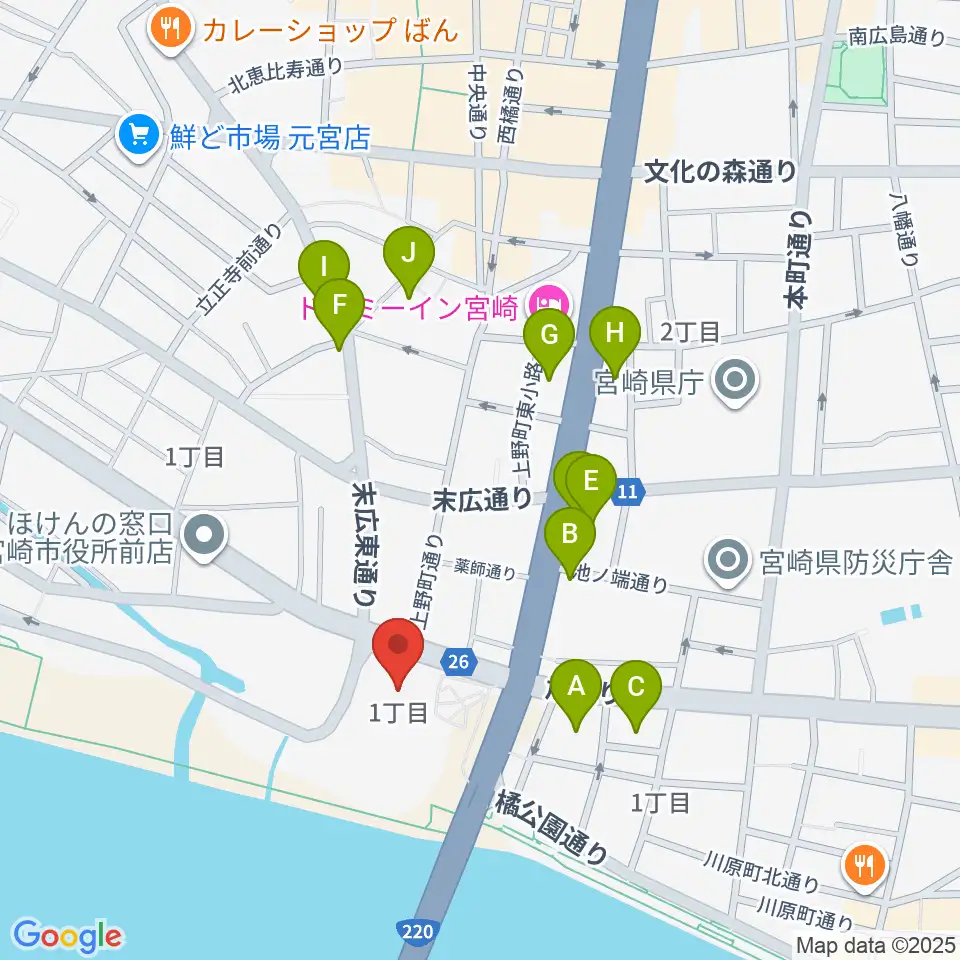Open 宮崎県防災庁舎 place icon
This screenshot has height=960, width=960.
pos(729,561)
